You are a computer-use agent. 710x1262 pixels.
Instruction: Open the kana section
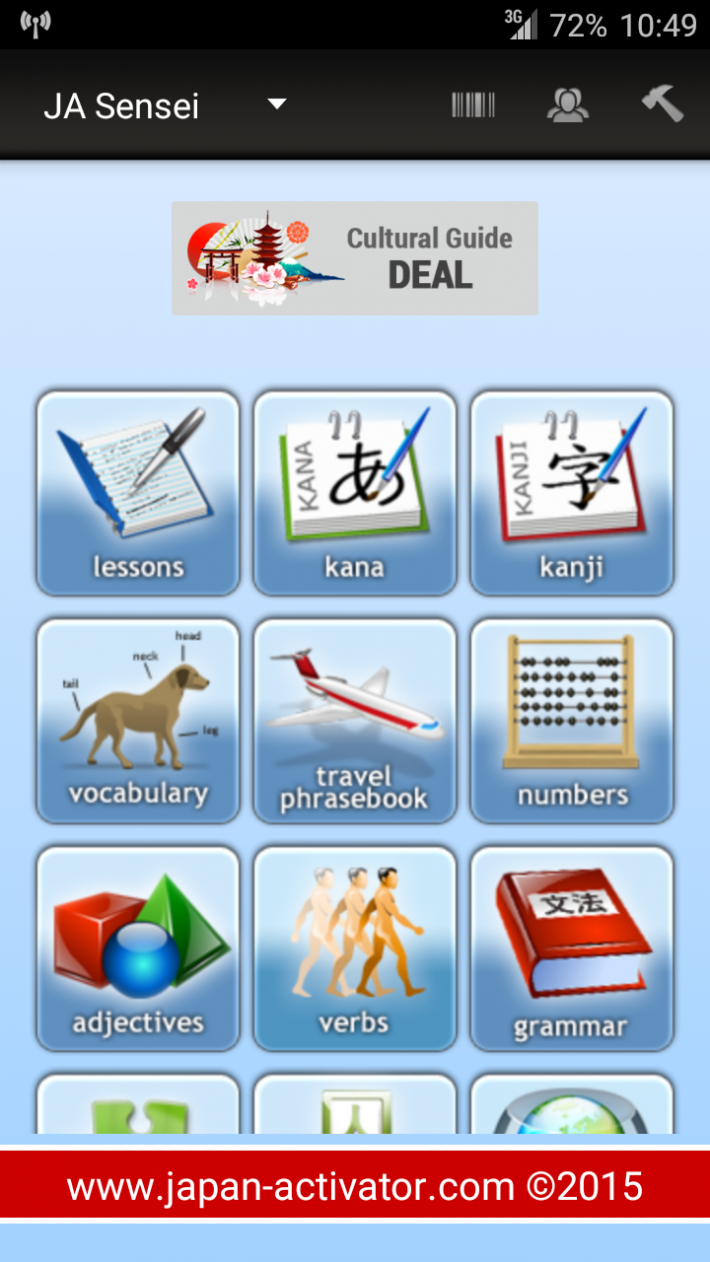[355, 493]
